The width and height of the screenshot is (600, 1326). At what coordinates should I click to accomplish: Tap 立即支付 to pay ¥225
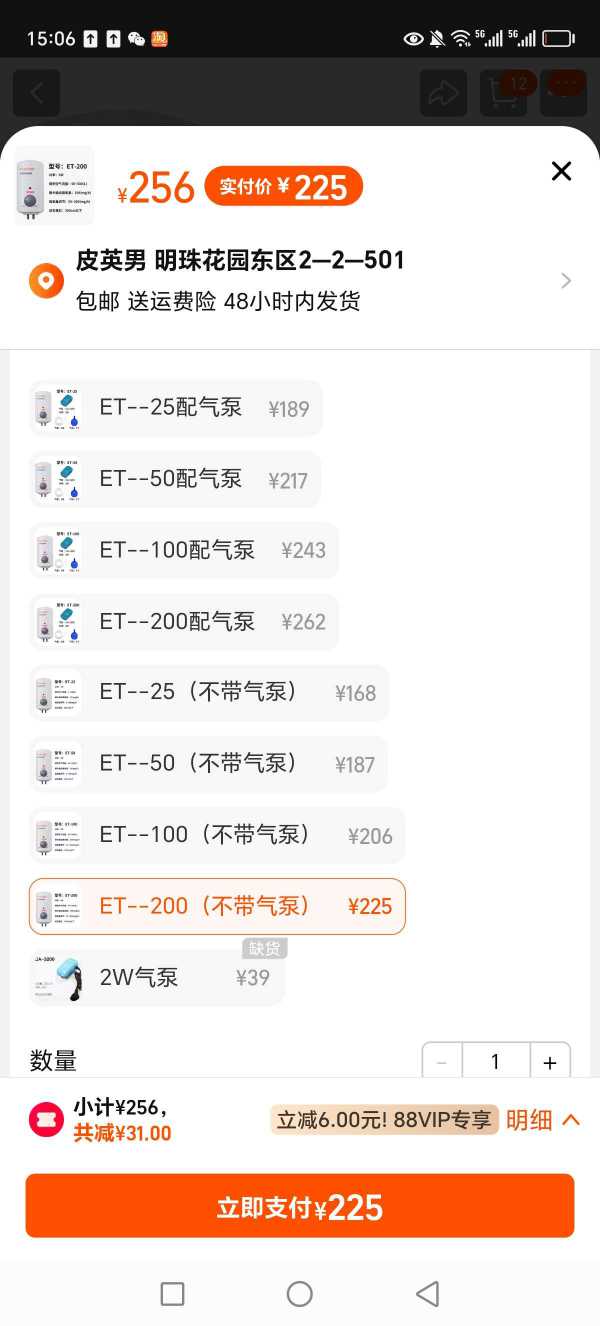300,1206
